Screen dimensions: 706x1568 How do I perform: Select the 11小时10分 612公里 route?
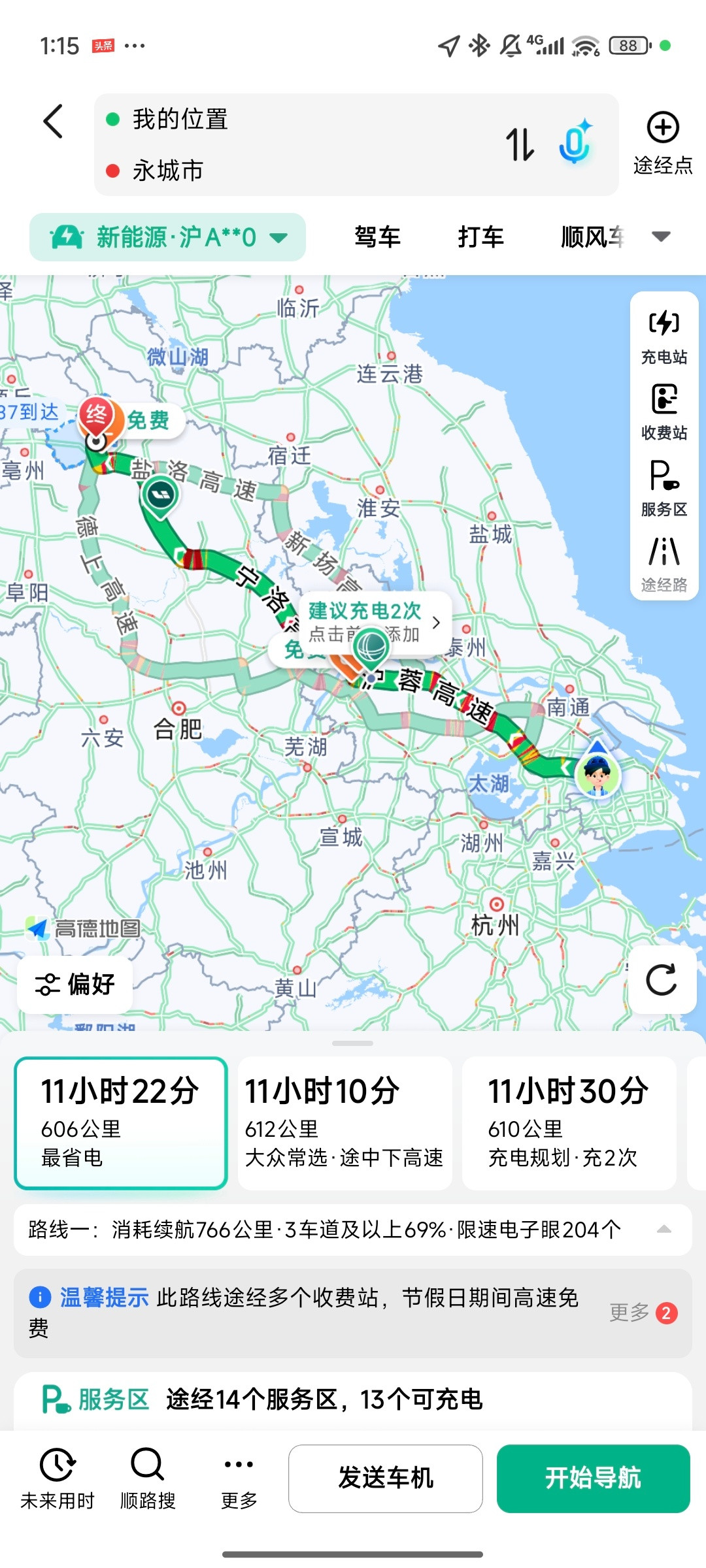(345, 1123)
